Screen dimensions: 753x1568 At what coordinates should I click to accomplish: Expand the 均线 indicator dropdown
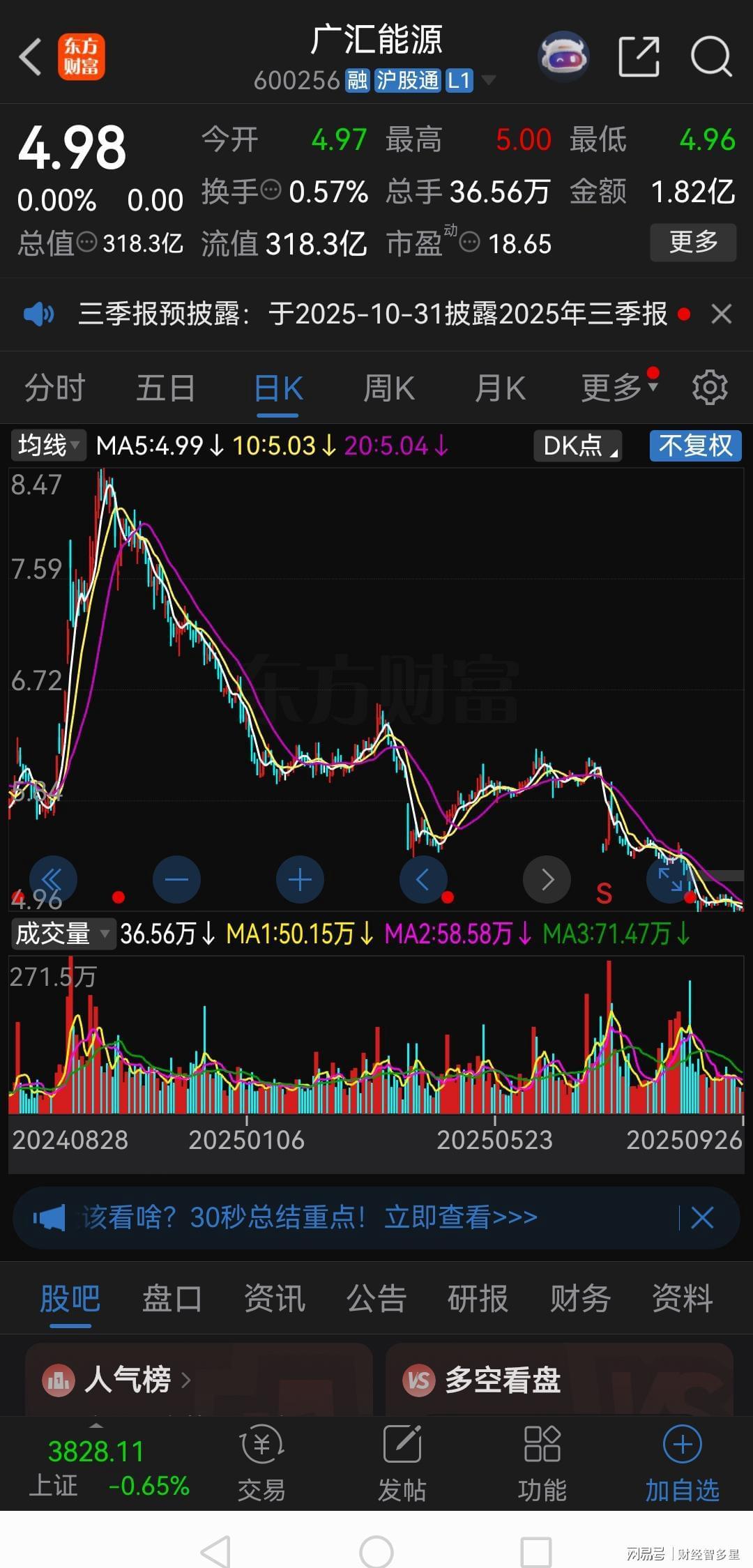48,446
